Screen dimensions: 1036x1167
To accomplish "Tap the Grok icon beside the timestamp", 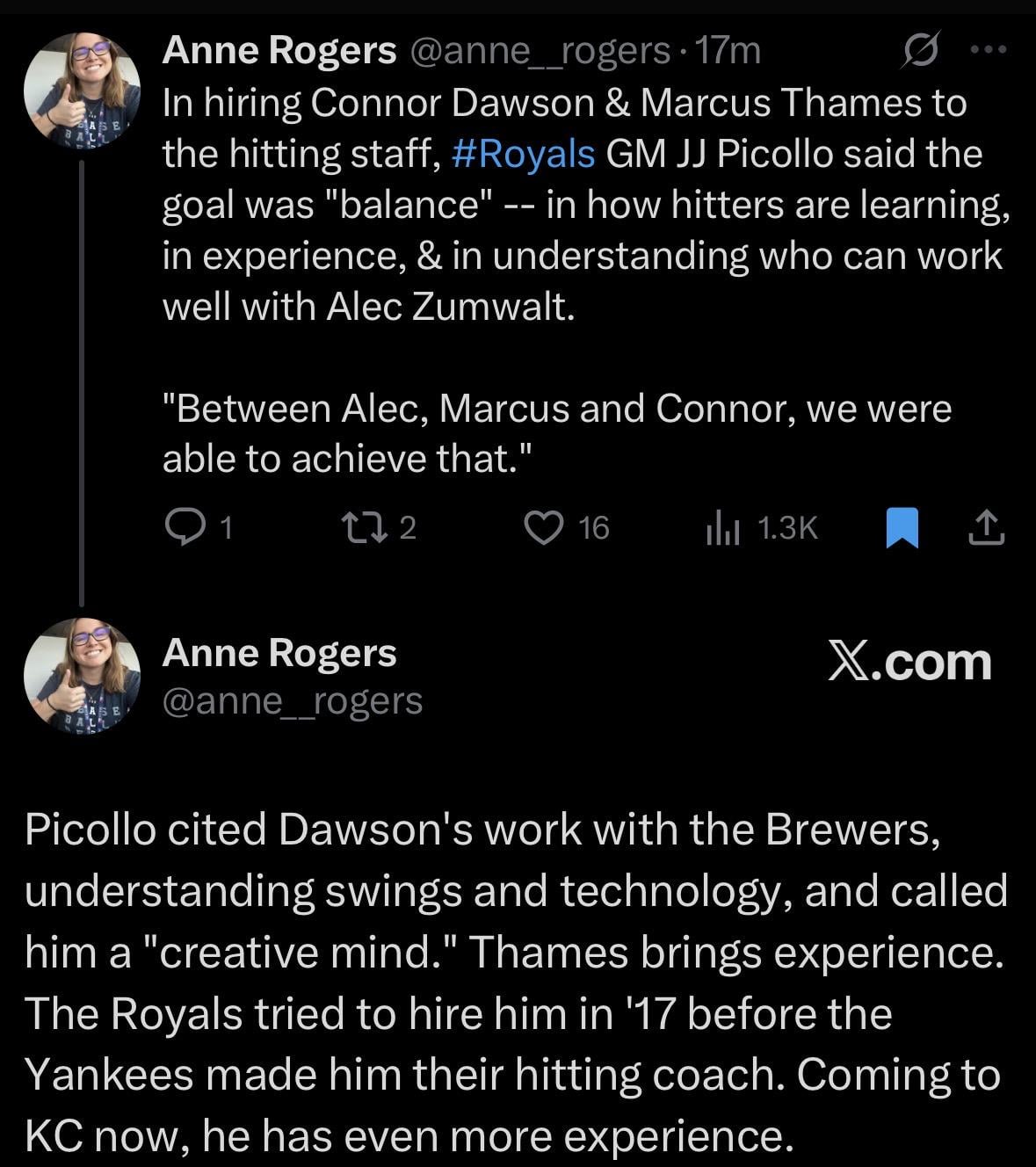I will (x=922, y=50).
